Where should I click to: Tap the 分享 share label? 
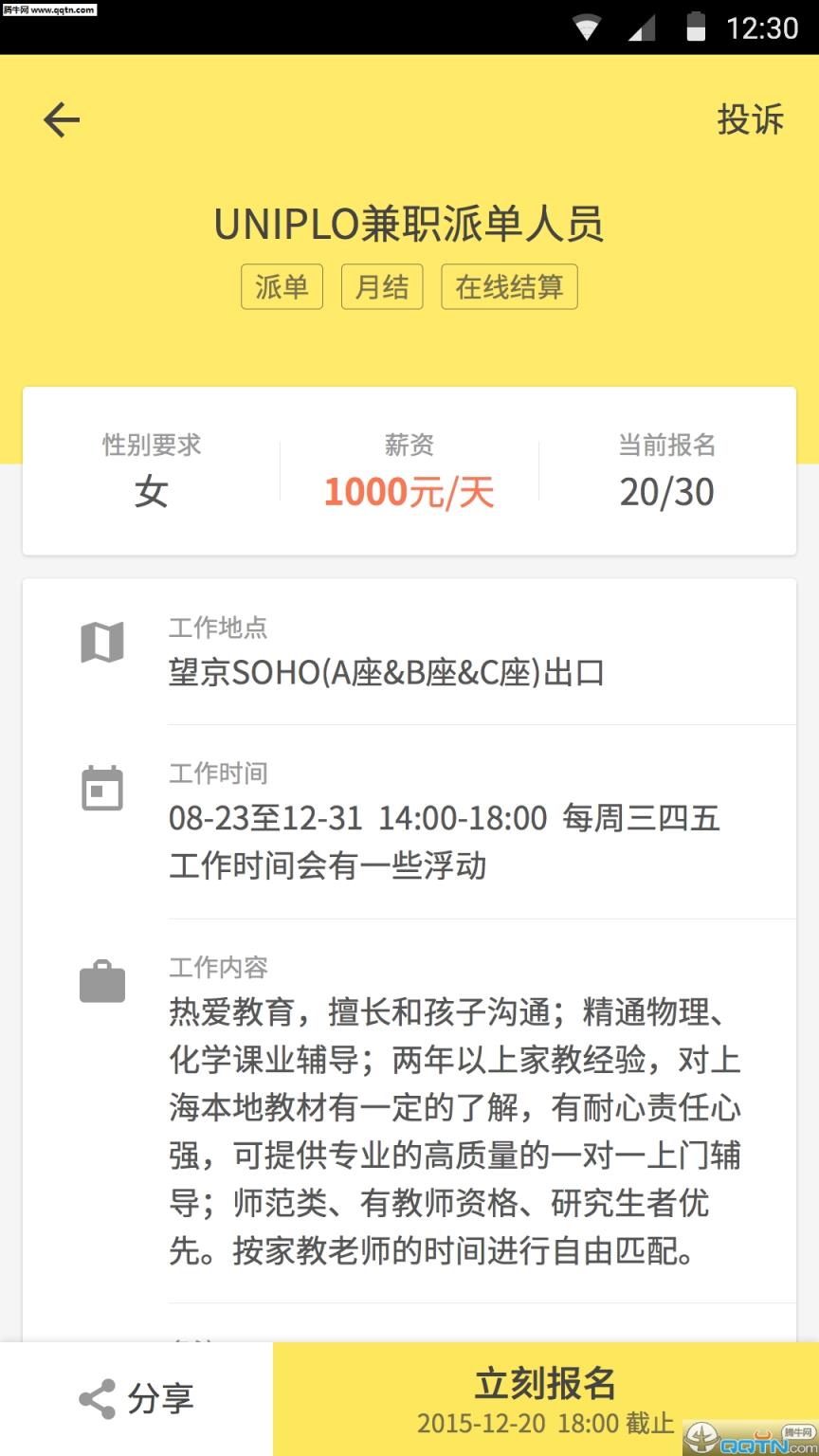click(x=159, y=1396)
